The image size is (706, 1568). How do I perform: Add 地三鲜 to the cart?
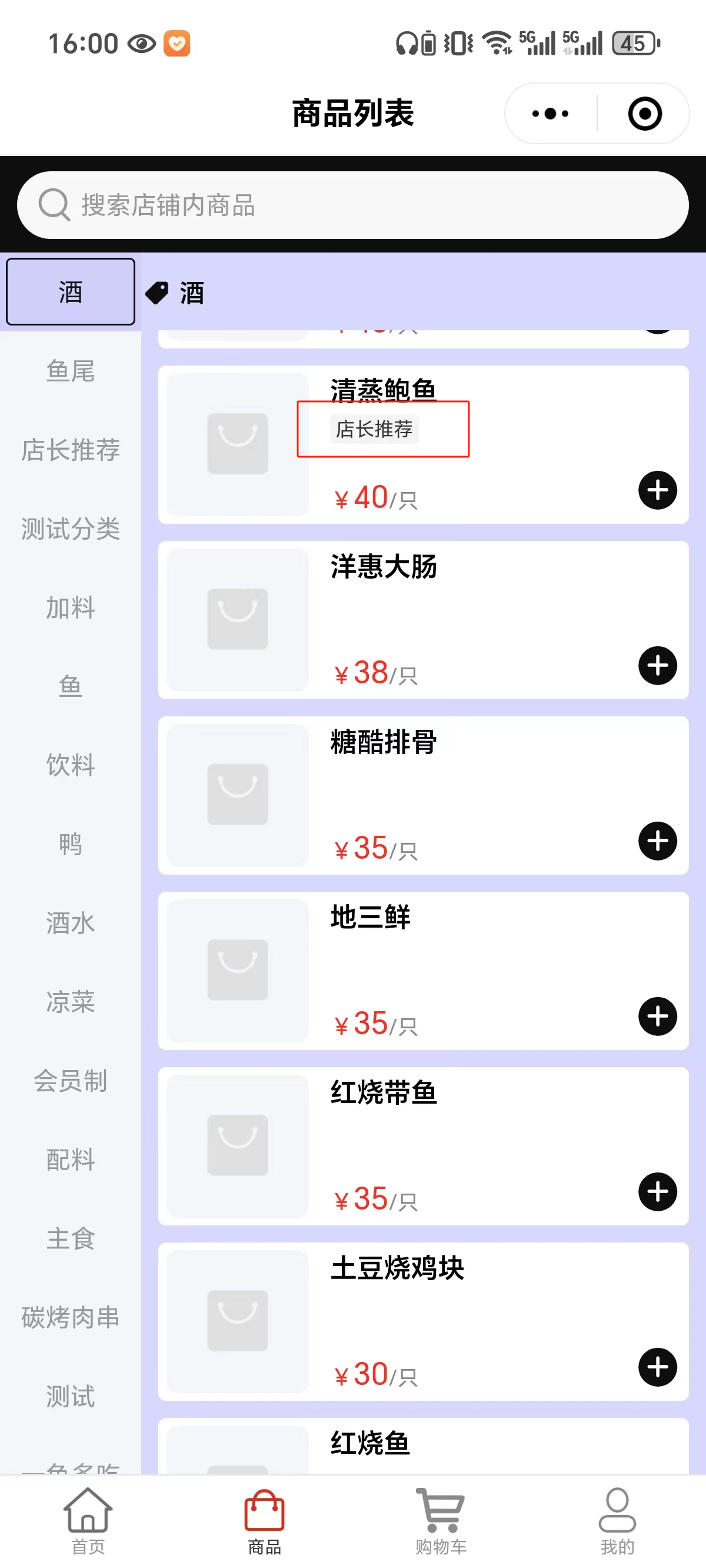(x=657, y=1016)
